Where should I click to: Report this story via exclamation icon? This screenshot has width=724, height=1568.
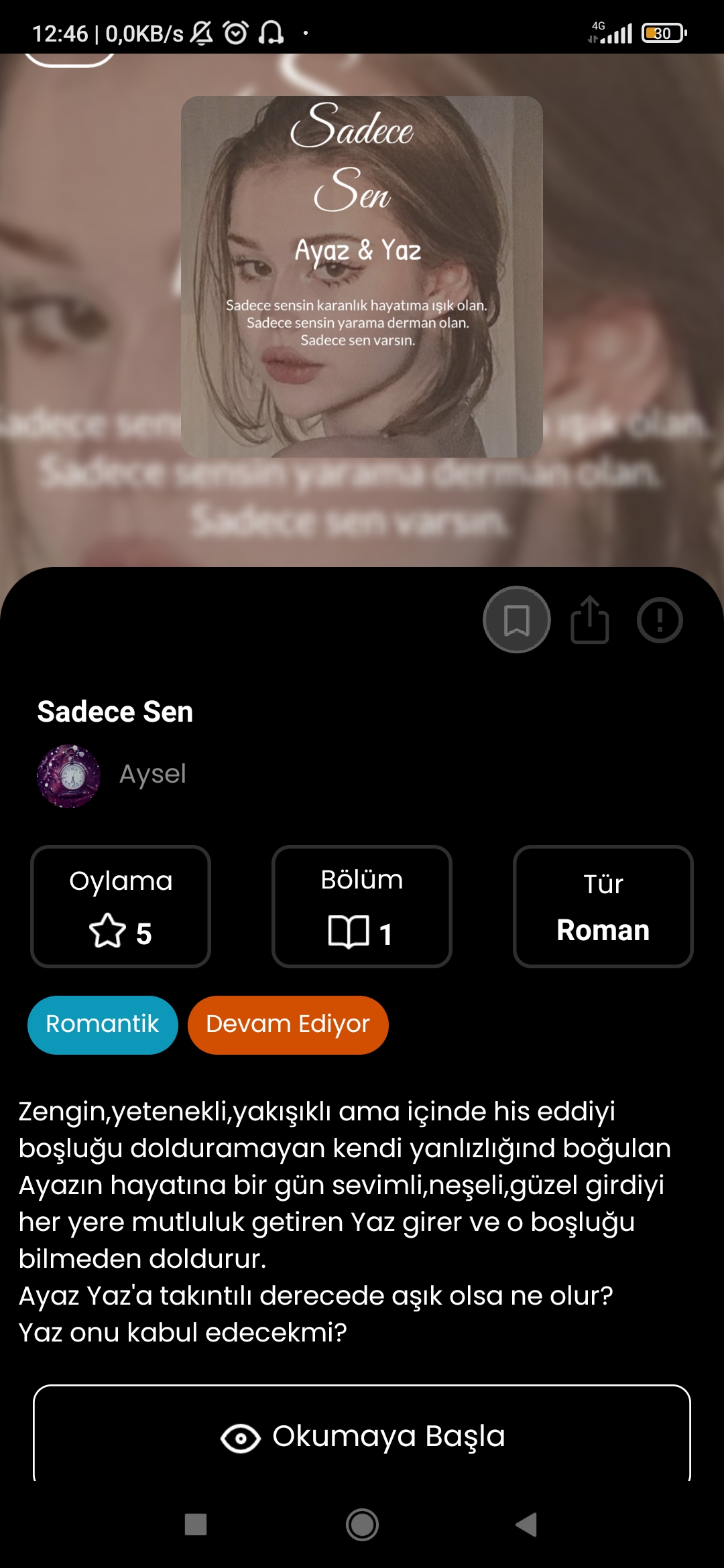tap(660, 620)
